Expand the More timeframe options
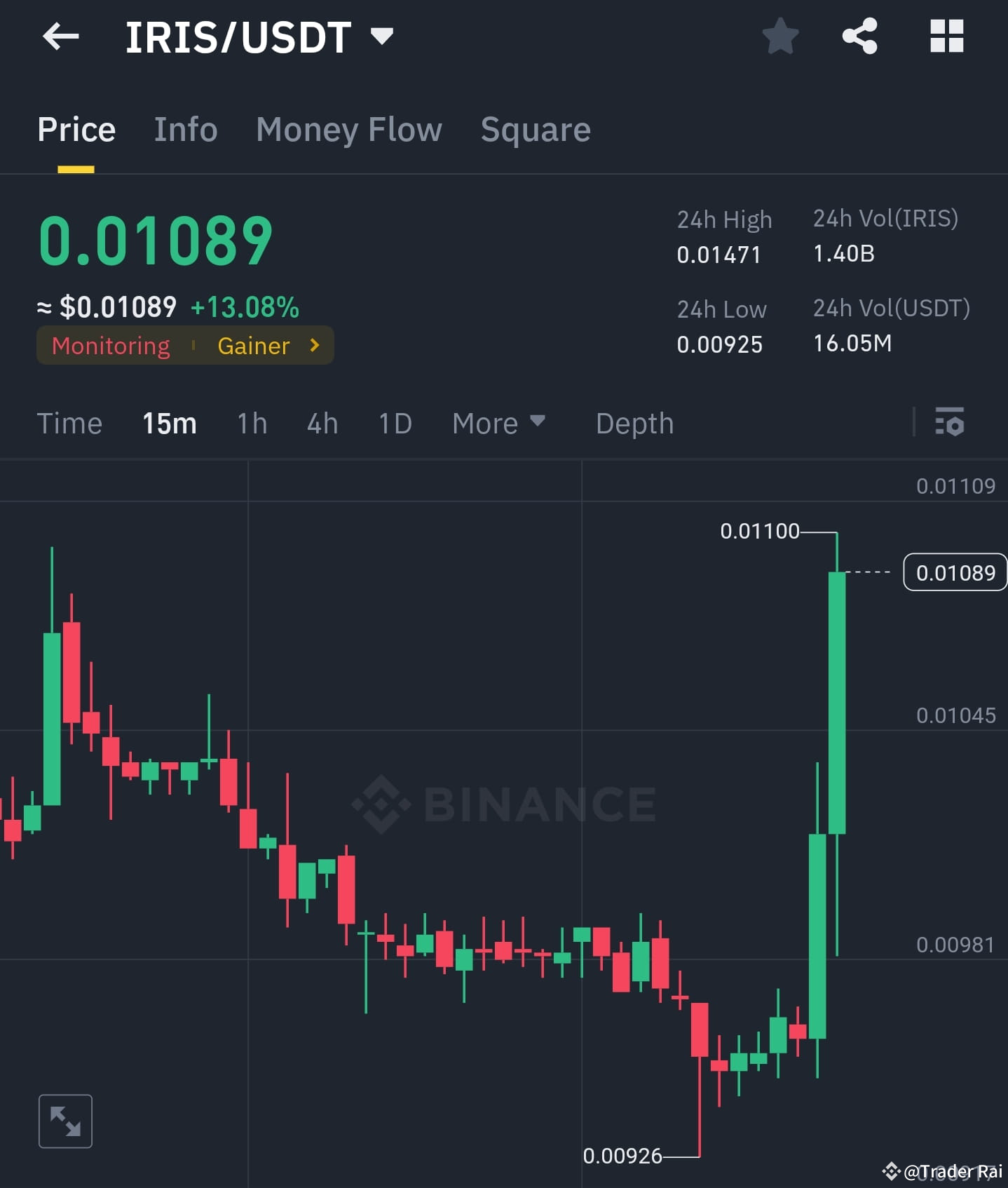The height and width of the screenshot is (1188, 1008). pyautogui.click(x=498, y=423)
